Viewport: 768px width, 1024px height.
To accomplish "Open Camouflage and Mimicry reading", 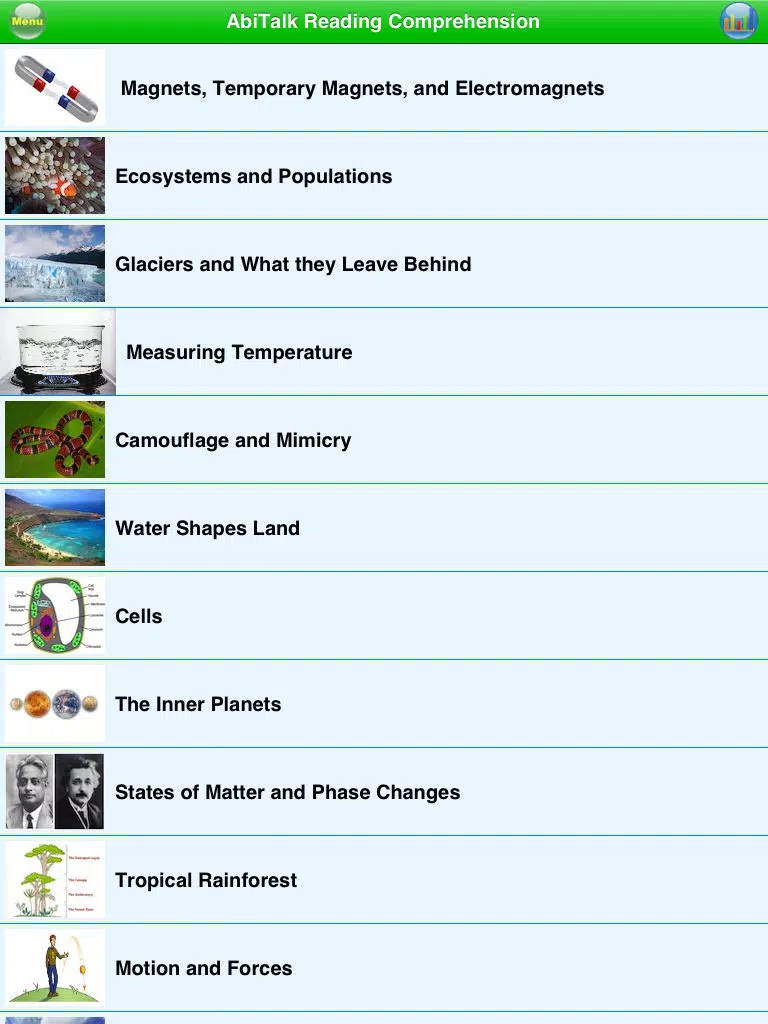I will [x=233, y=440].
